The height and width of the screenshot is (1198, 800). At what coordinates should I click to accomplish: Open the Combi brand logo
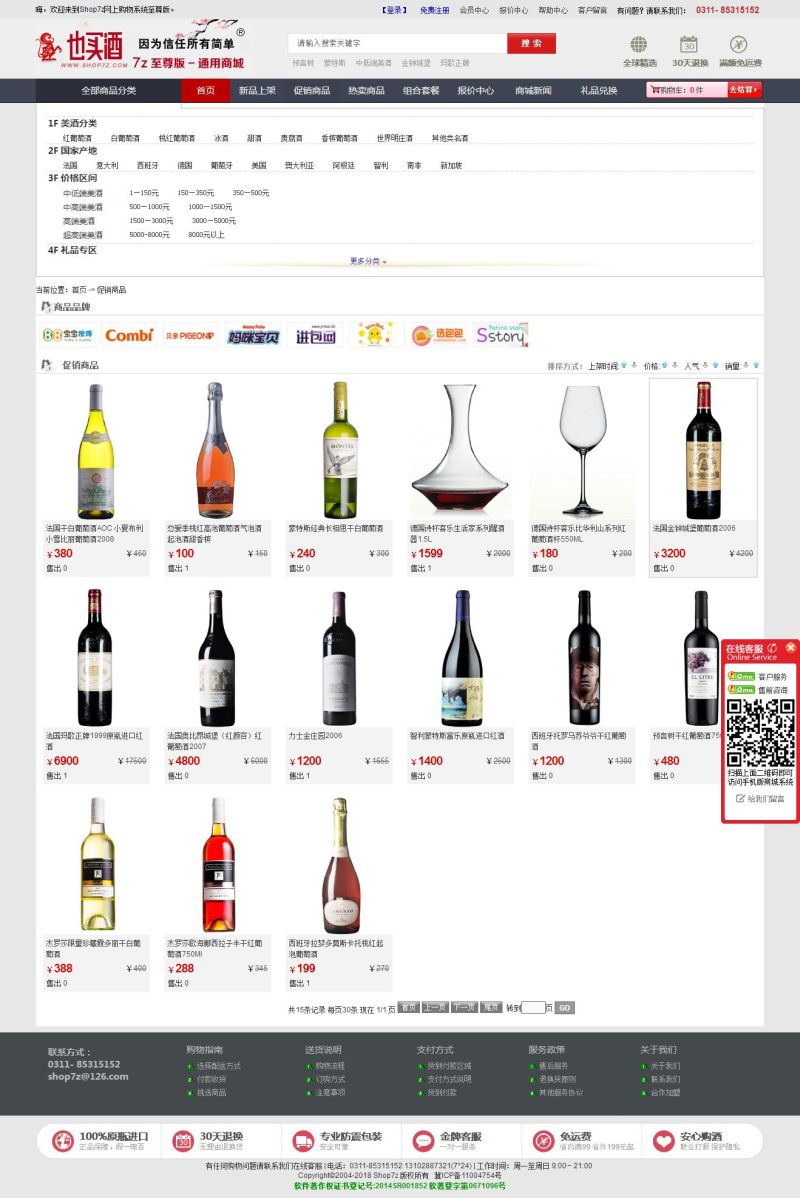(129, 335)
